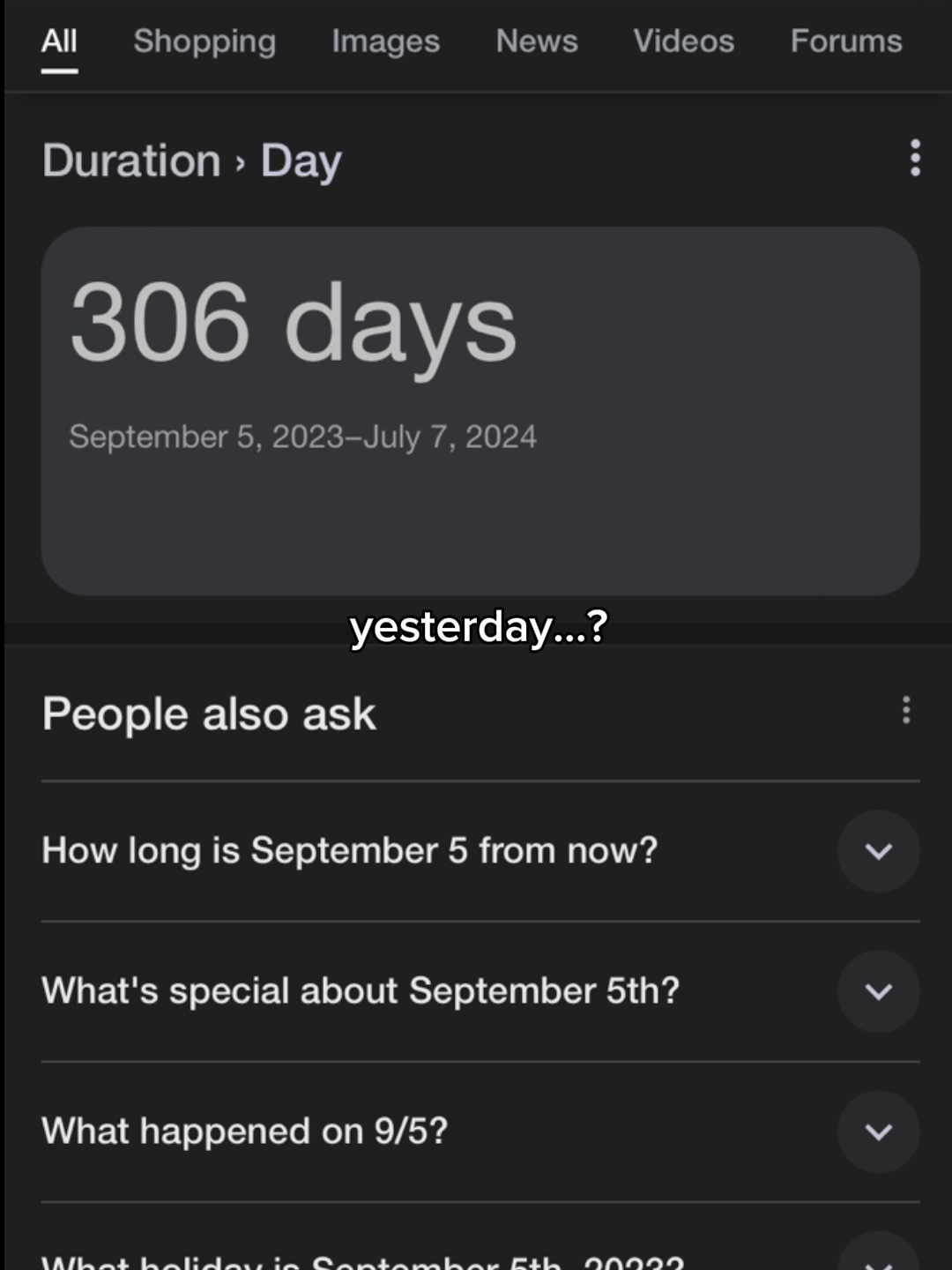Image resolution: width=952 pixels, height=1270 pixels.
Task: Select the All results tab
Action: (x=59, y=41)
